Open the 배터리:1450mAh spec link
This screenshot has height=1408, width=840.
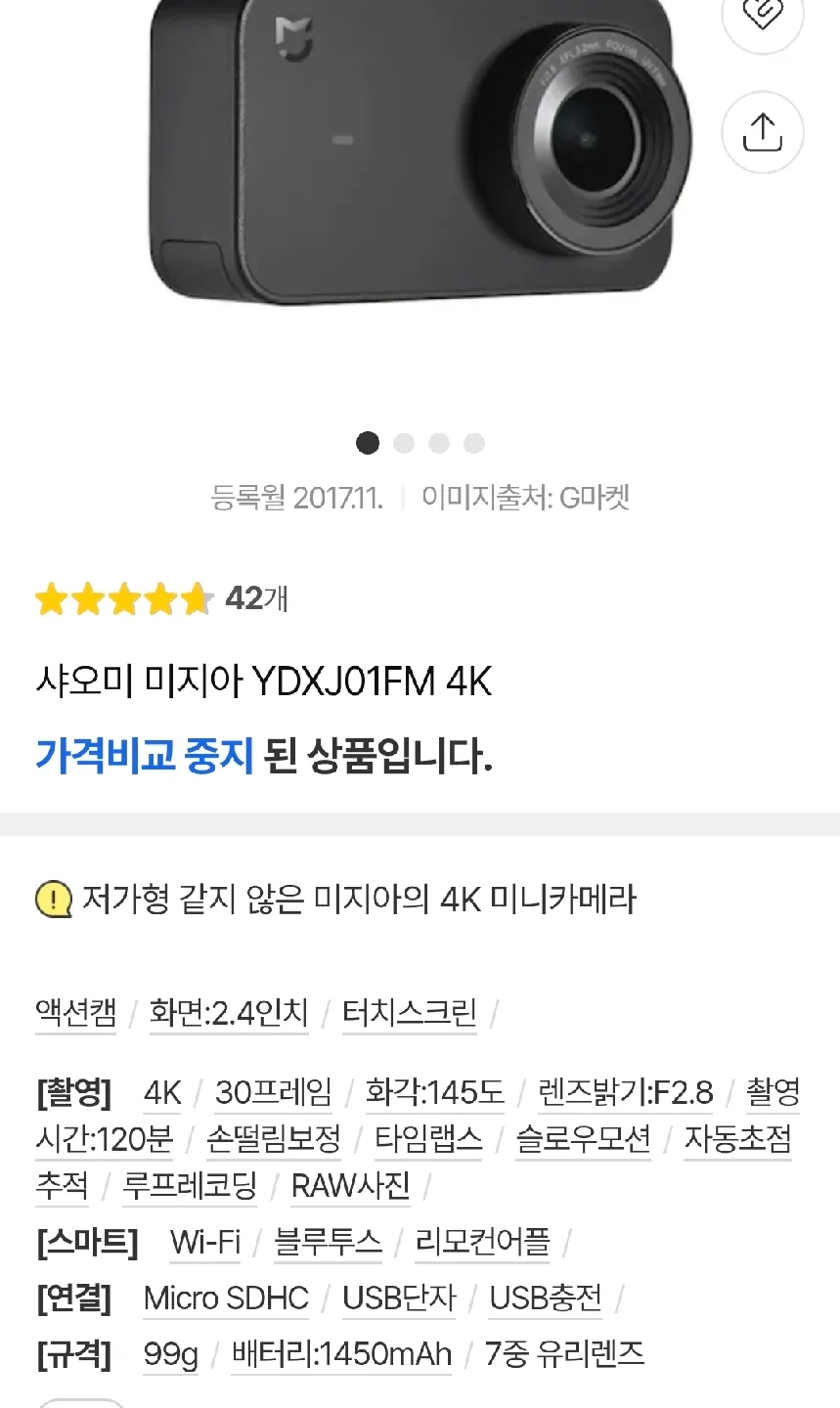point(342,1354)
